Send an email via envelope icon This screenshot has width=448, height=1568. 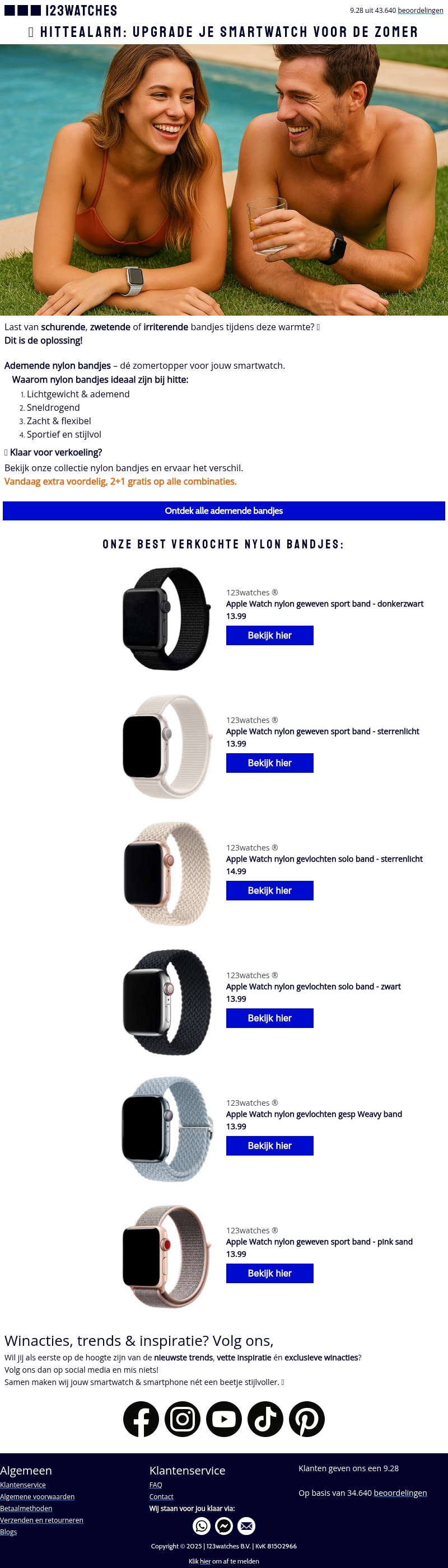(246, 1525)
